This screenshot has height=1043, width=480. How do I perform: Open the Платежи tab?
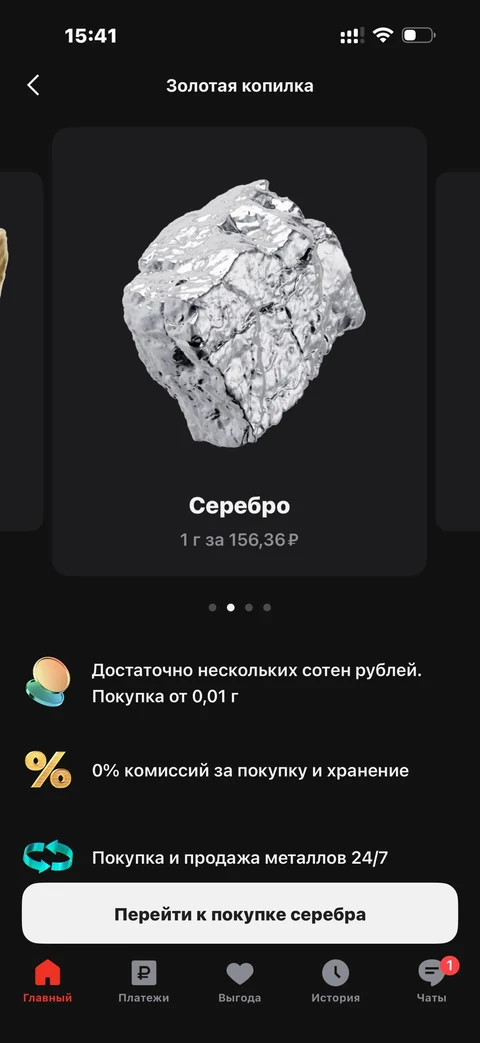tap(144, 982)
